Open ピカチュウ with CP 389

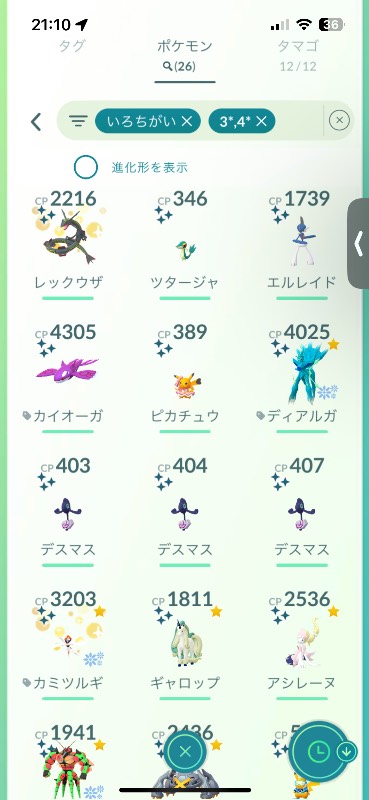coord(185,378)
